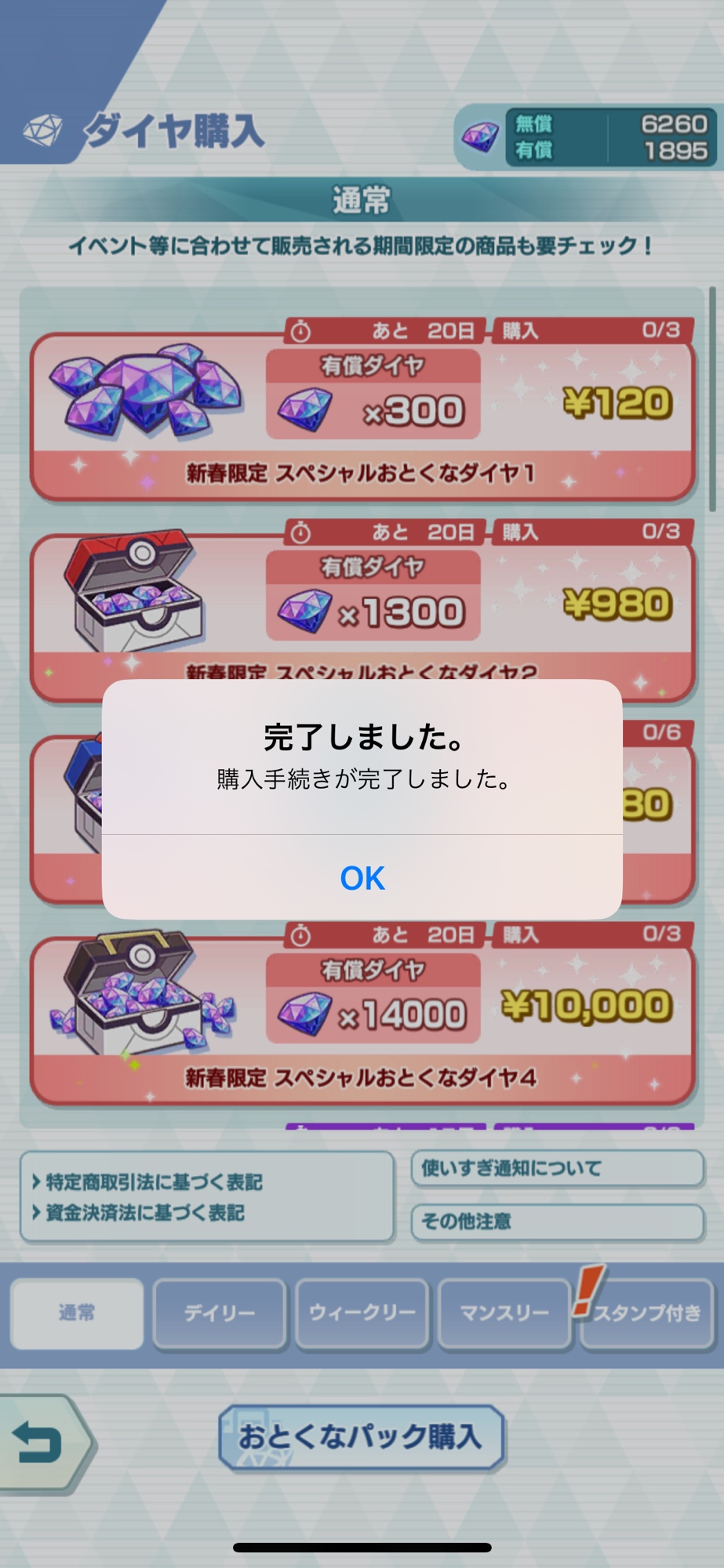Open 資金決済法に基づく表記 link
Image resolution: width=724 pixels, height=1568 pixels.
[x=144, y=1213]
